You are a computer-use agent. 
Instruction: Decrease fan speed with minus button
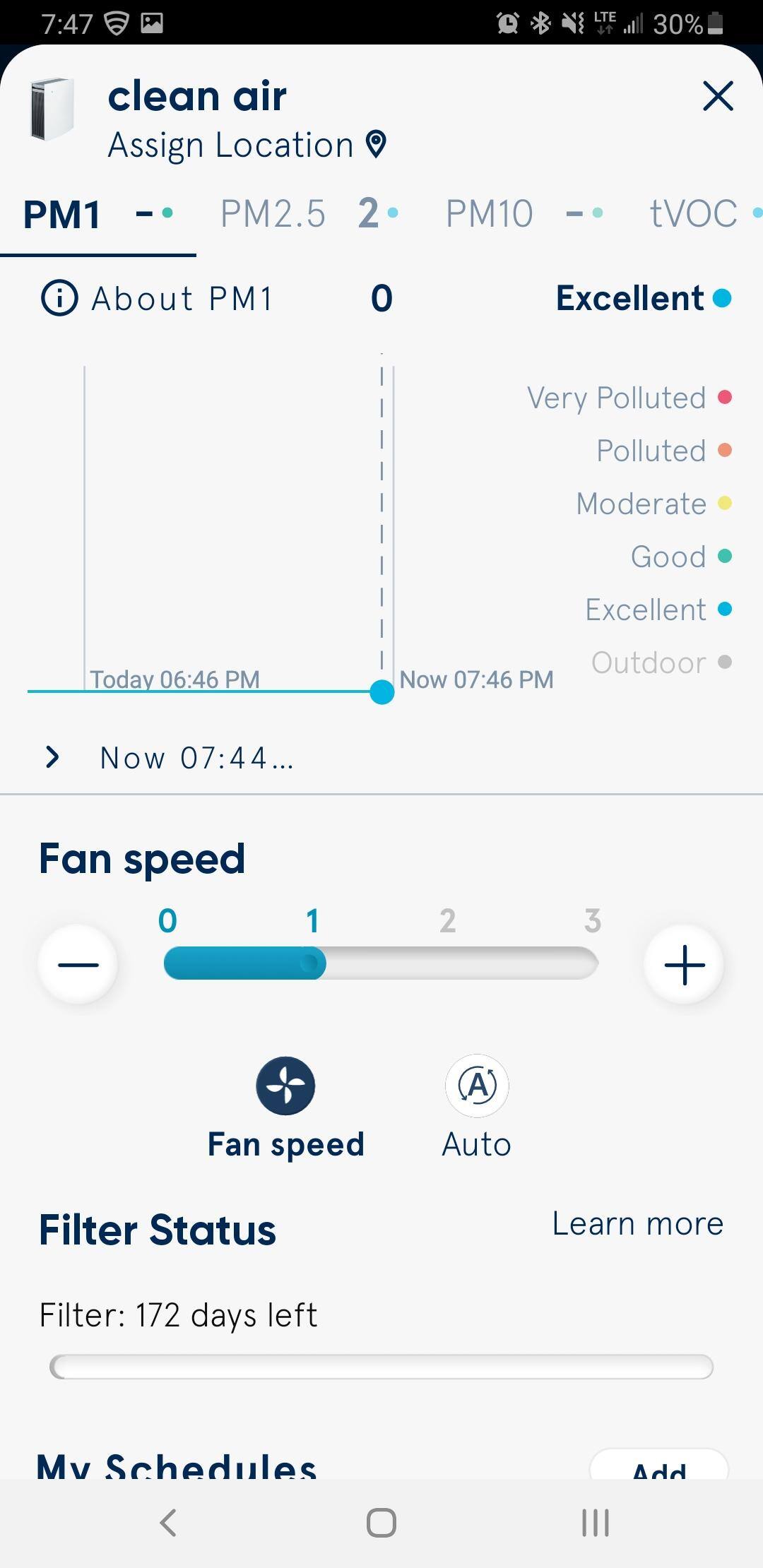tap(78, 964)
